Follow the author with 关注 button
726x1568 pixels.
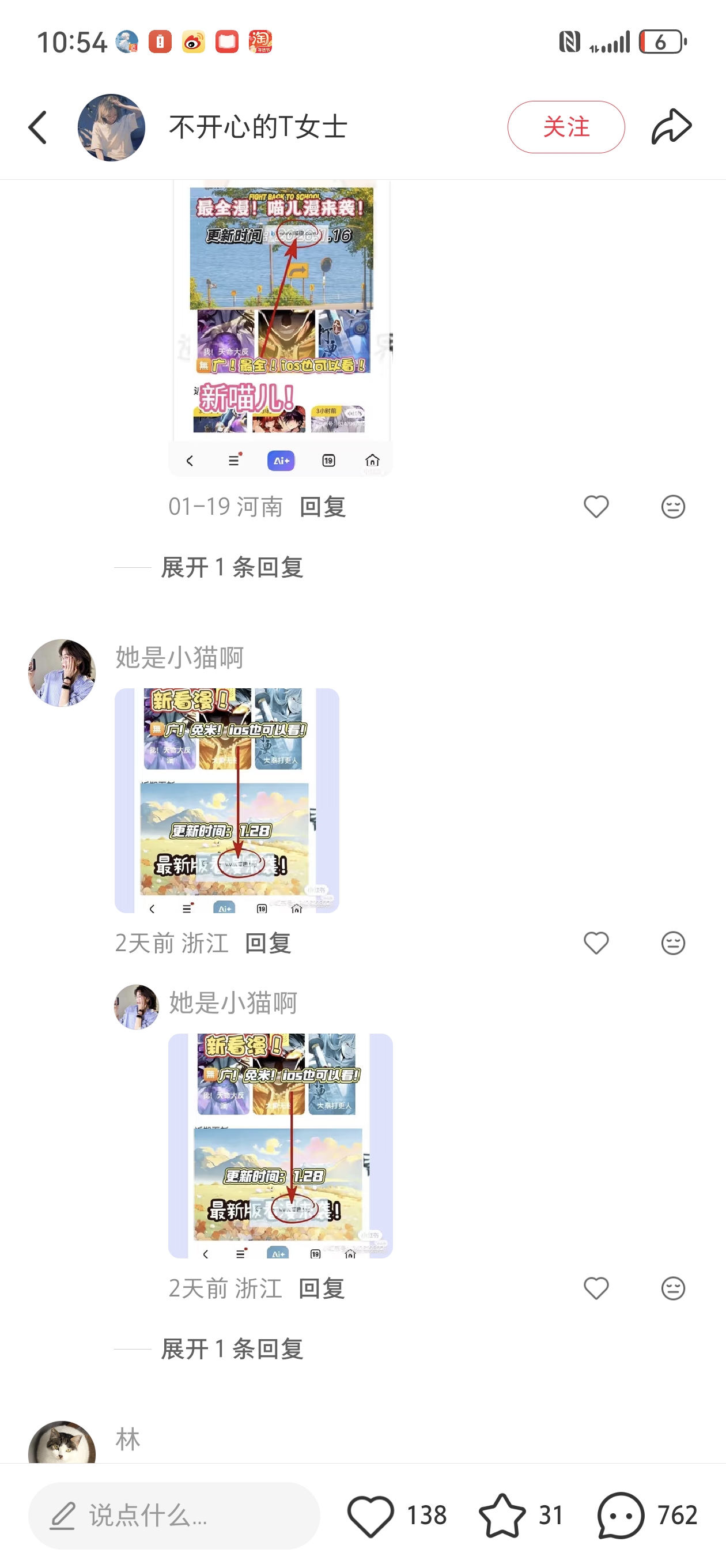point(565,127)
